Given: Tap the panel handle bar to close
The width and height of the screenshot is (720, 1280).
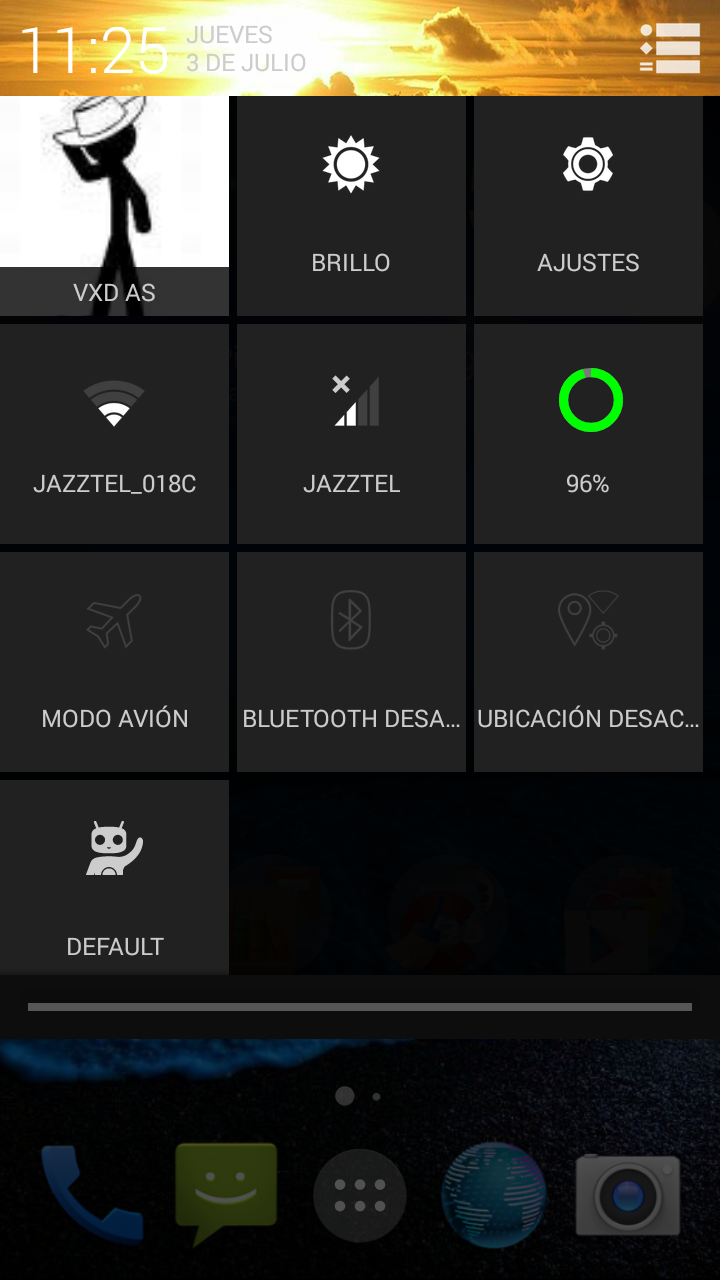Looking at the screenshot, I should pyautogui.click(x=360, y=1007).
